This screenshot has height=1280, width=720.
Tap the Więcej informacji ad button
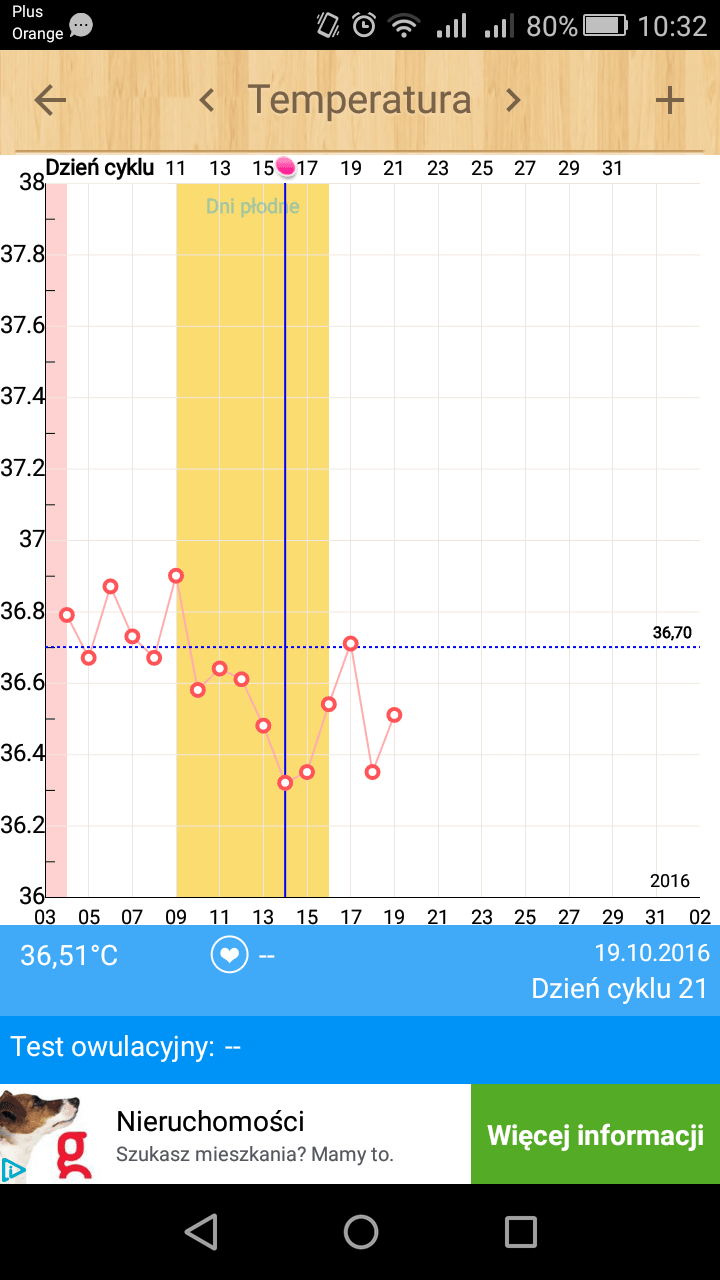[595, 1135]
